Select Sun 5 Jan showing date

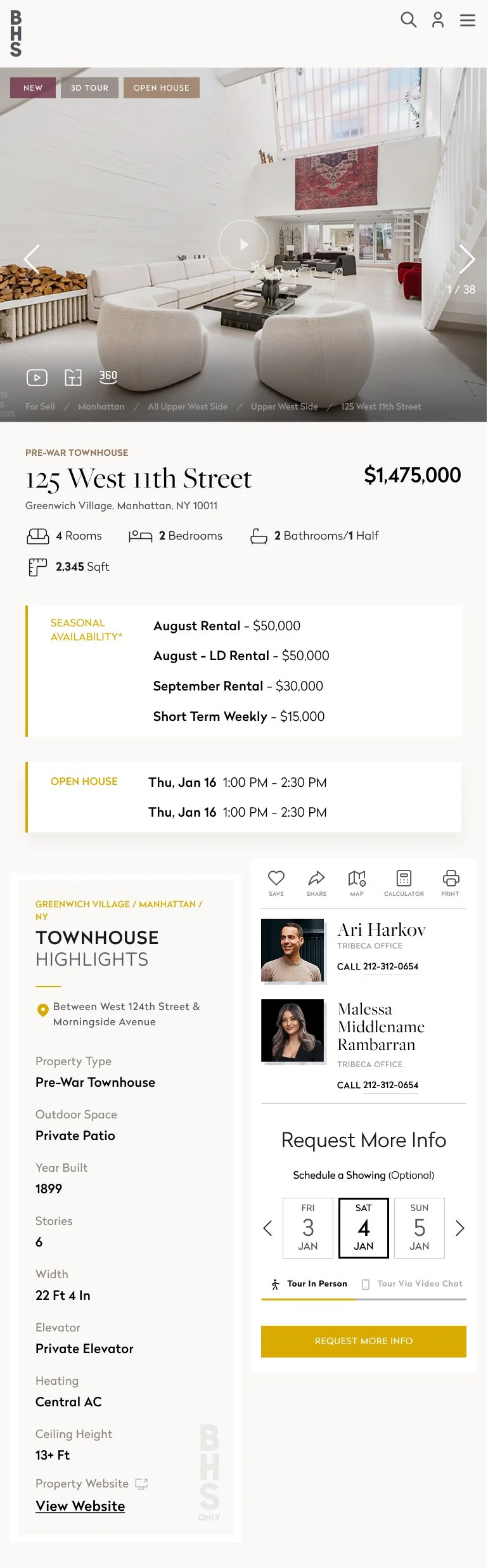tap(420, 1228)
